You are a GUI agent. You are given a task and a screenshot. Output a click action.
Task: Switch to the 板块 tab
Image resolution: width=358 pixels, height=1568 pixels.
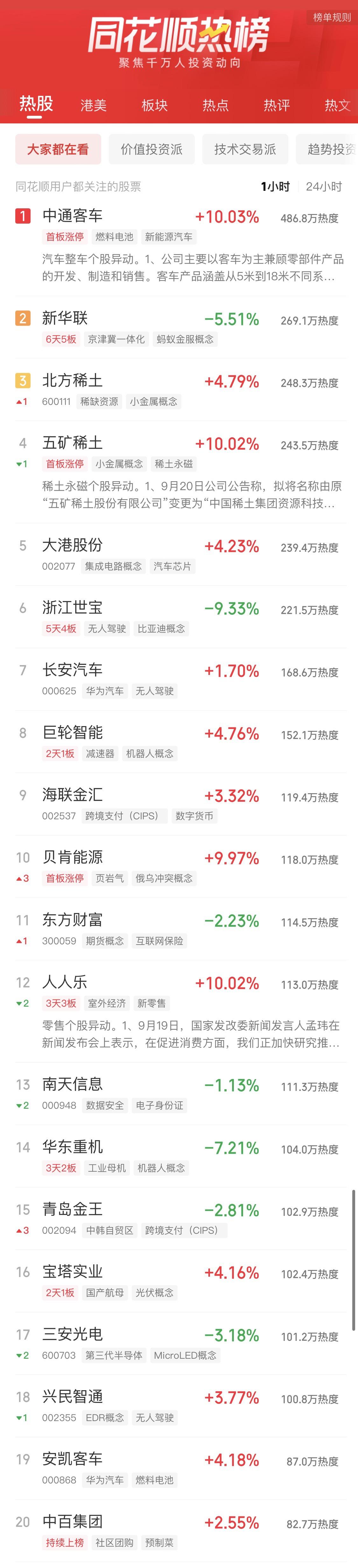[154, 105]
